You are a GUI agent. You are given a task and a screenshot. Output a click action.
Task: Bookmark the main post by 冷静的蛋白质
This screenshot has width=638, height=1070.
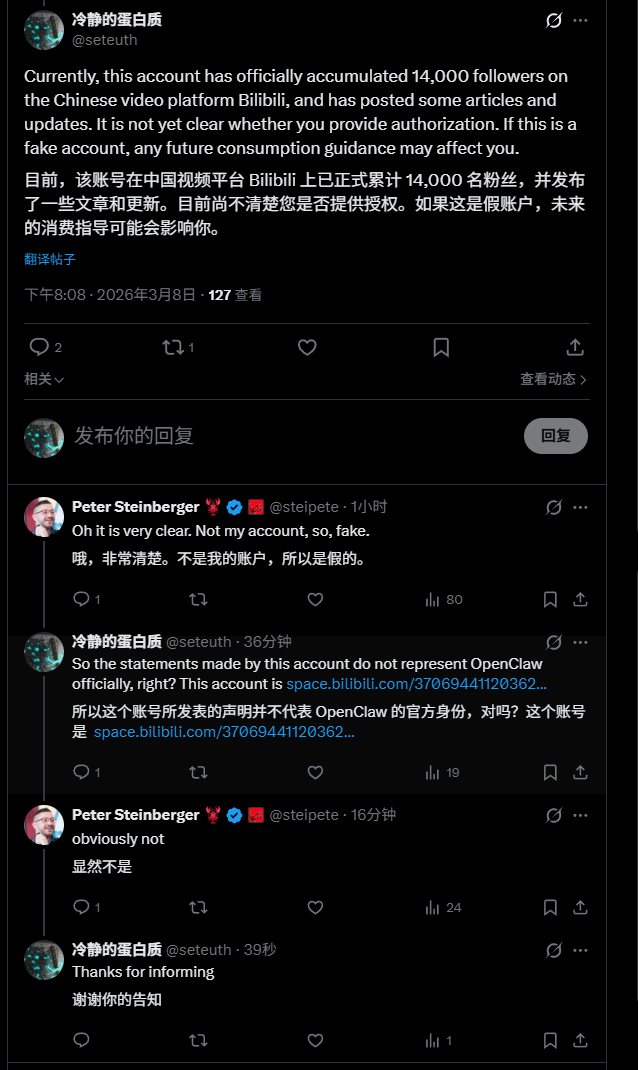(441, 347)
